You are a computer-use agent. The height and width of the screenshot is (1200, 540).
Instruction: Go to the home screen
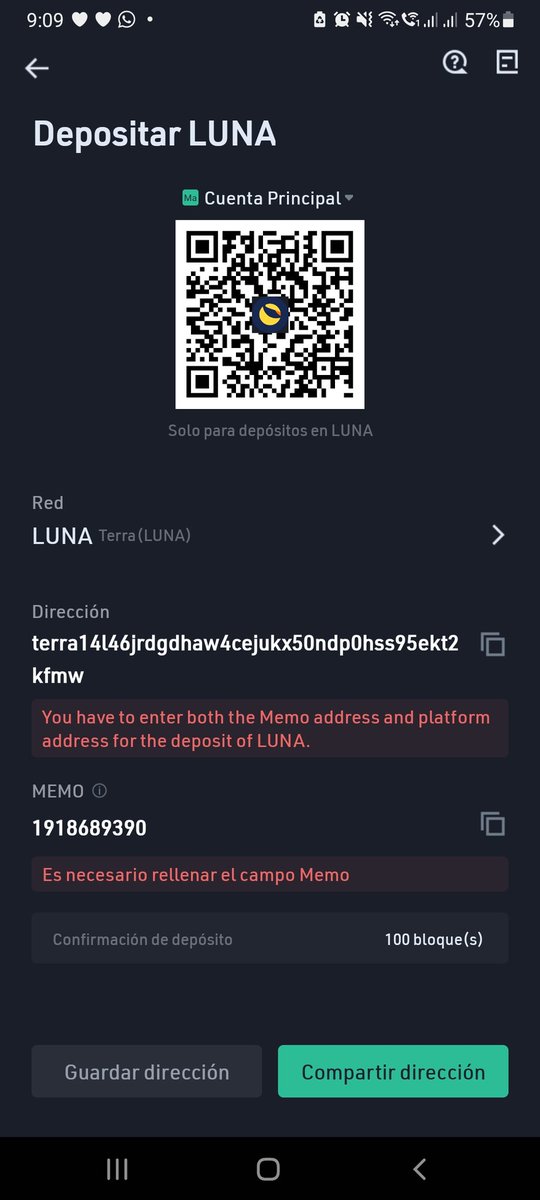pos(268,1169)
